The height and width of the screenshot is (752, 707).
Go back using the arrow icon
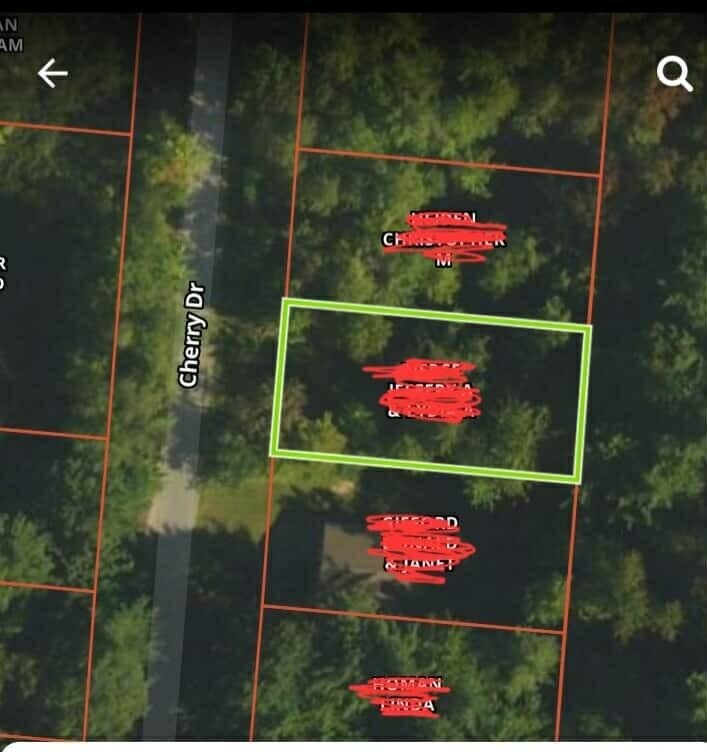[52, 73]
